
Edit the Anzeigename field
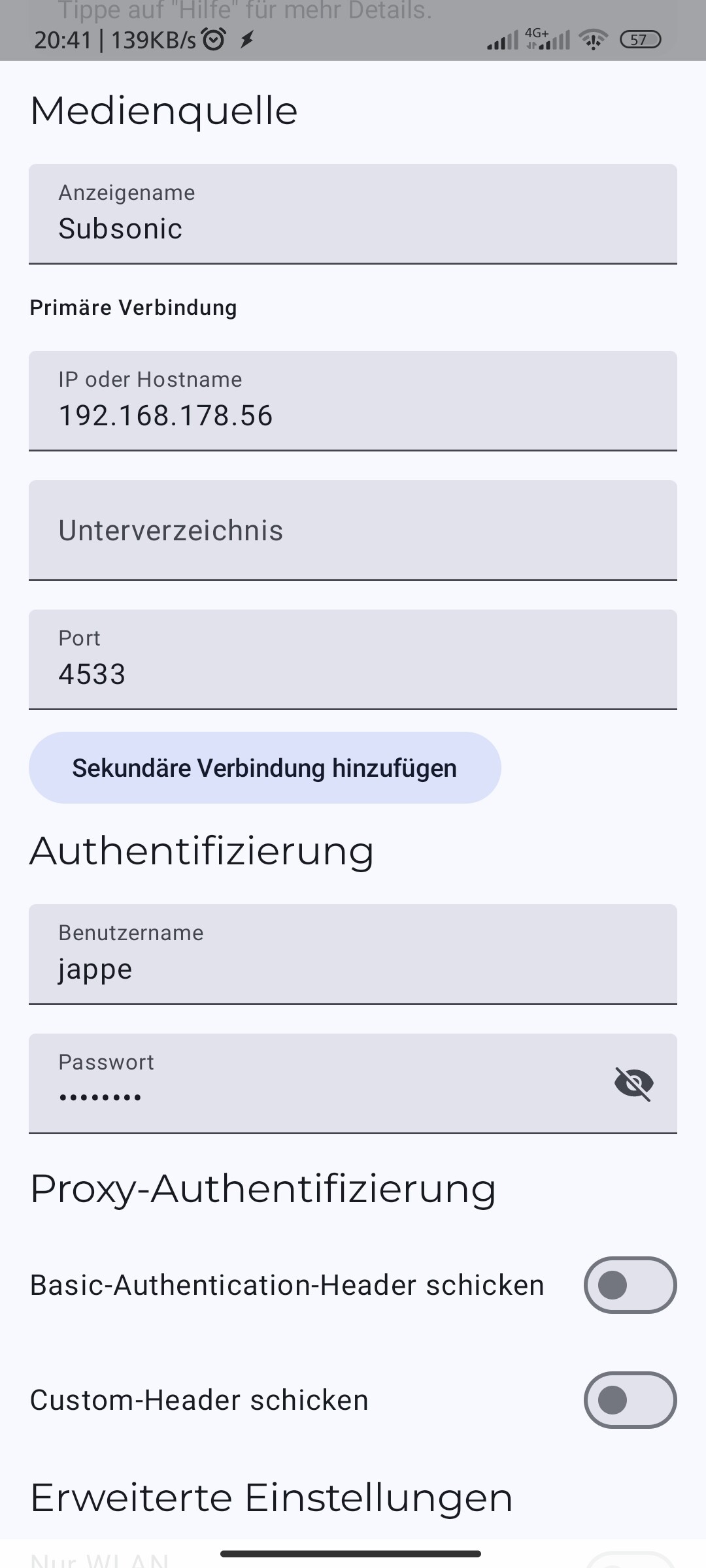point(353,214)
